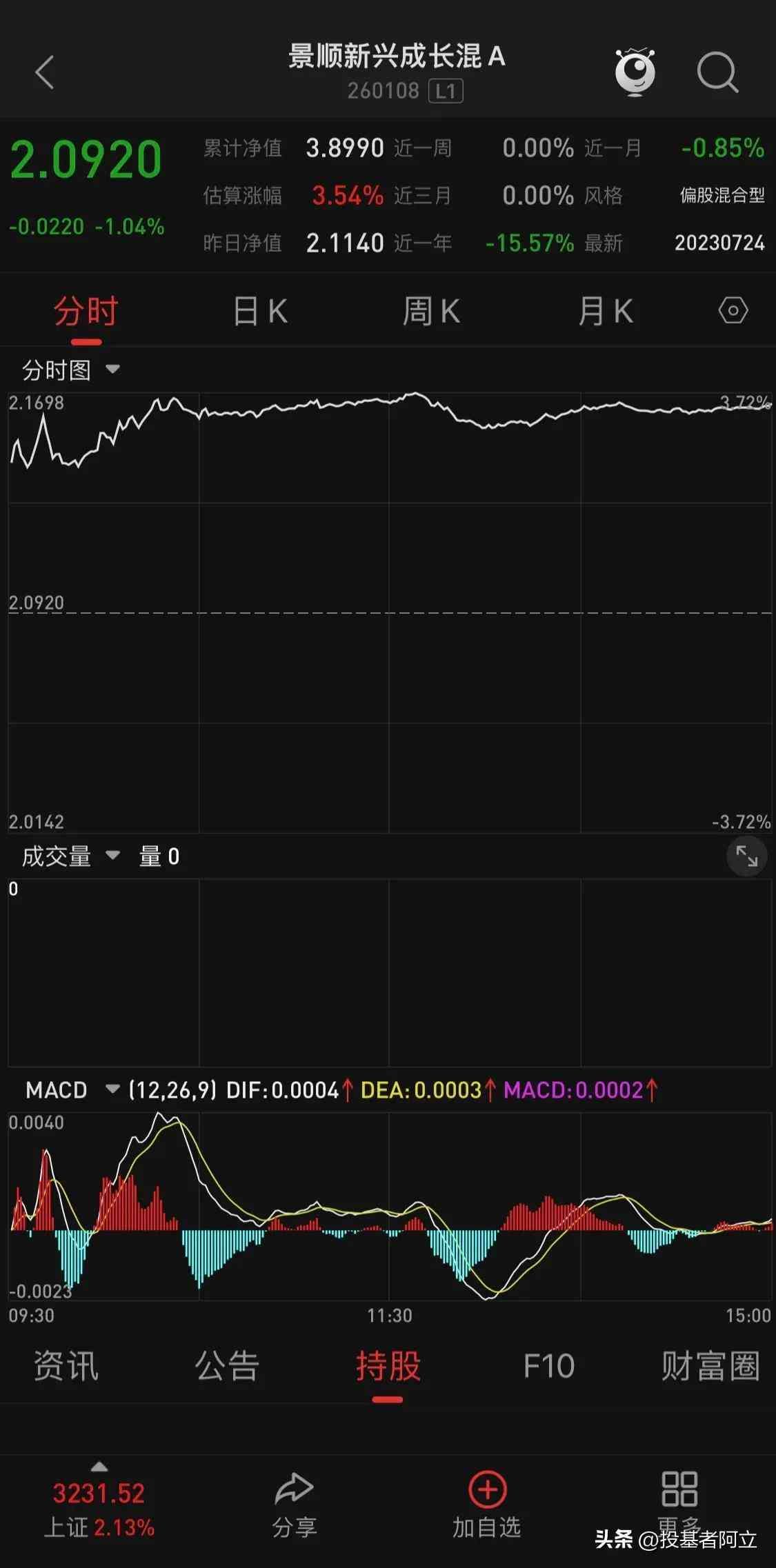The image size is (776, 1568).
Task: Switch to the 周K chart tab
Action: tap(431, 311)
